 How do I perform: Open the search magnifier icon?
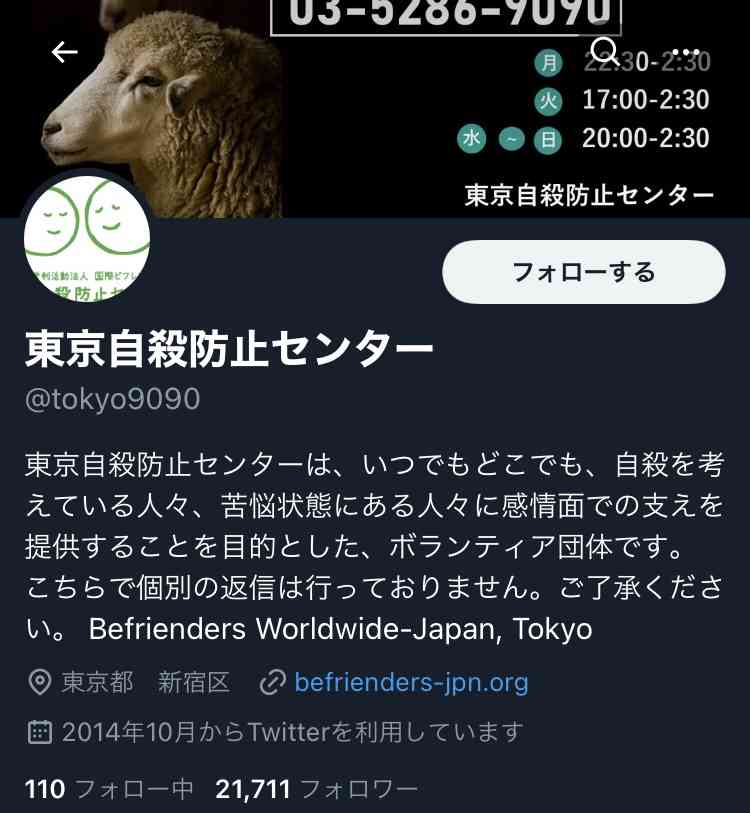tap(605, 51)
